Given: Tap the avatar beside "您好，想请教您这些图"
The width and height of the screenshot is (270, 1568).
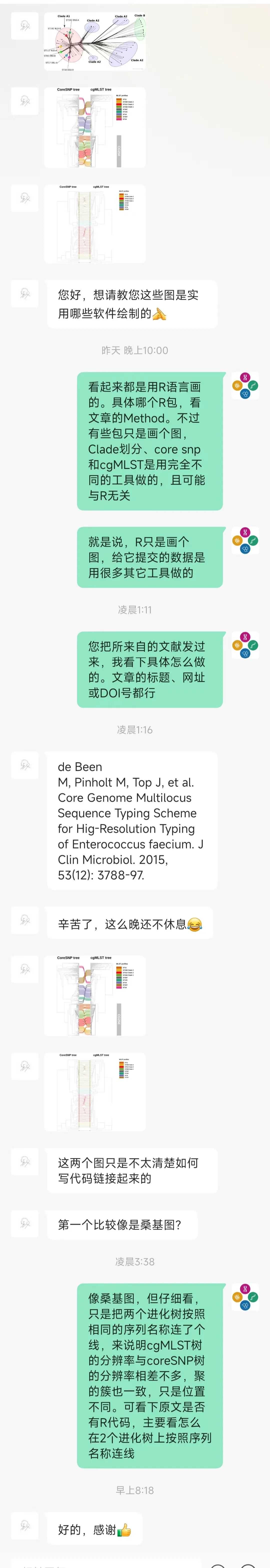Looking at the screenshot, I should [25, 294].
